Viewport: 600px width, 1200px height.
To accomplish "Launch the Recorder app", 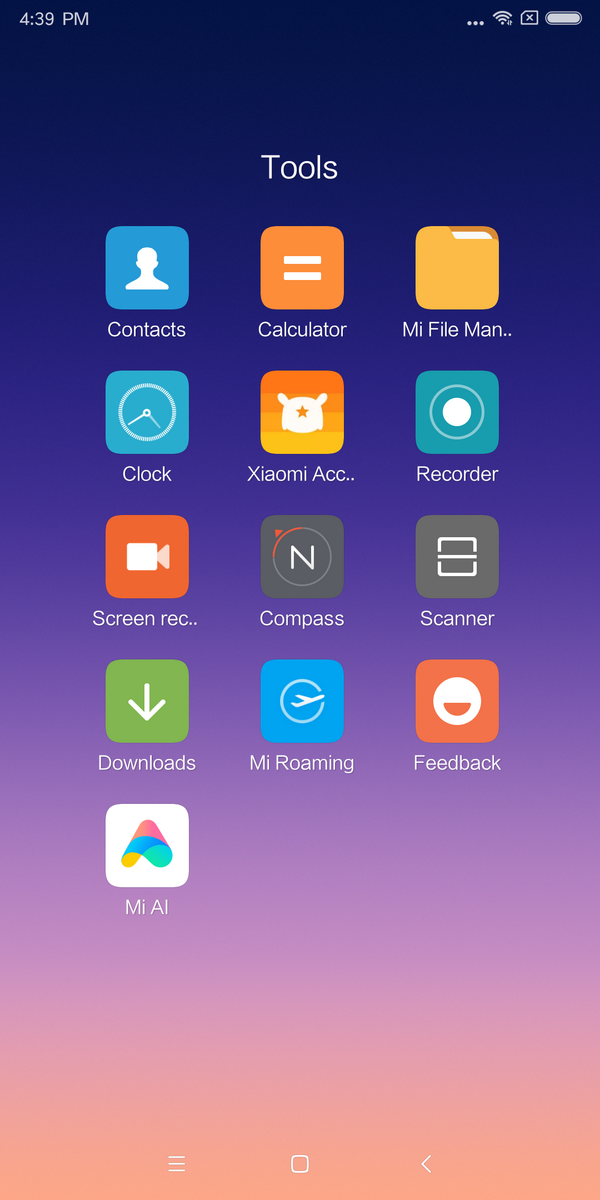I will point(457,412).
